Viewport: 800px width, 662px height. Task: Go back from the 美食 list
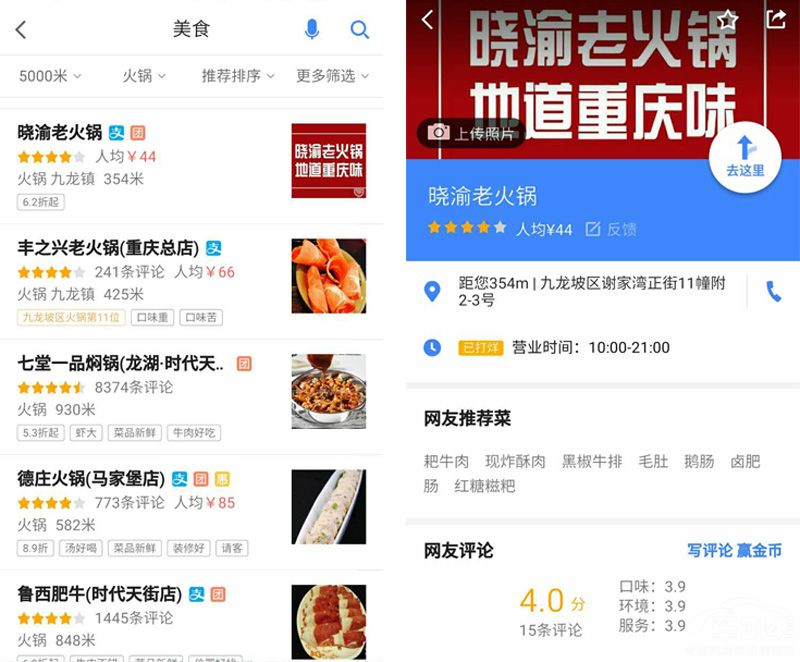(x=21, y=30)
